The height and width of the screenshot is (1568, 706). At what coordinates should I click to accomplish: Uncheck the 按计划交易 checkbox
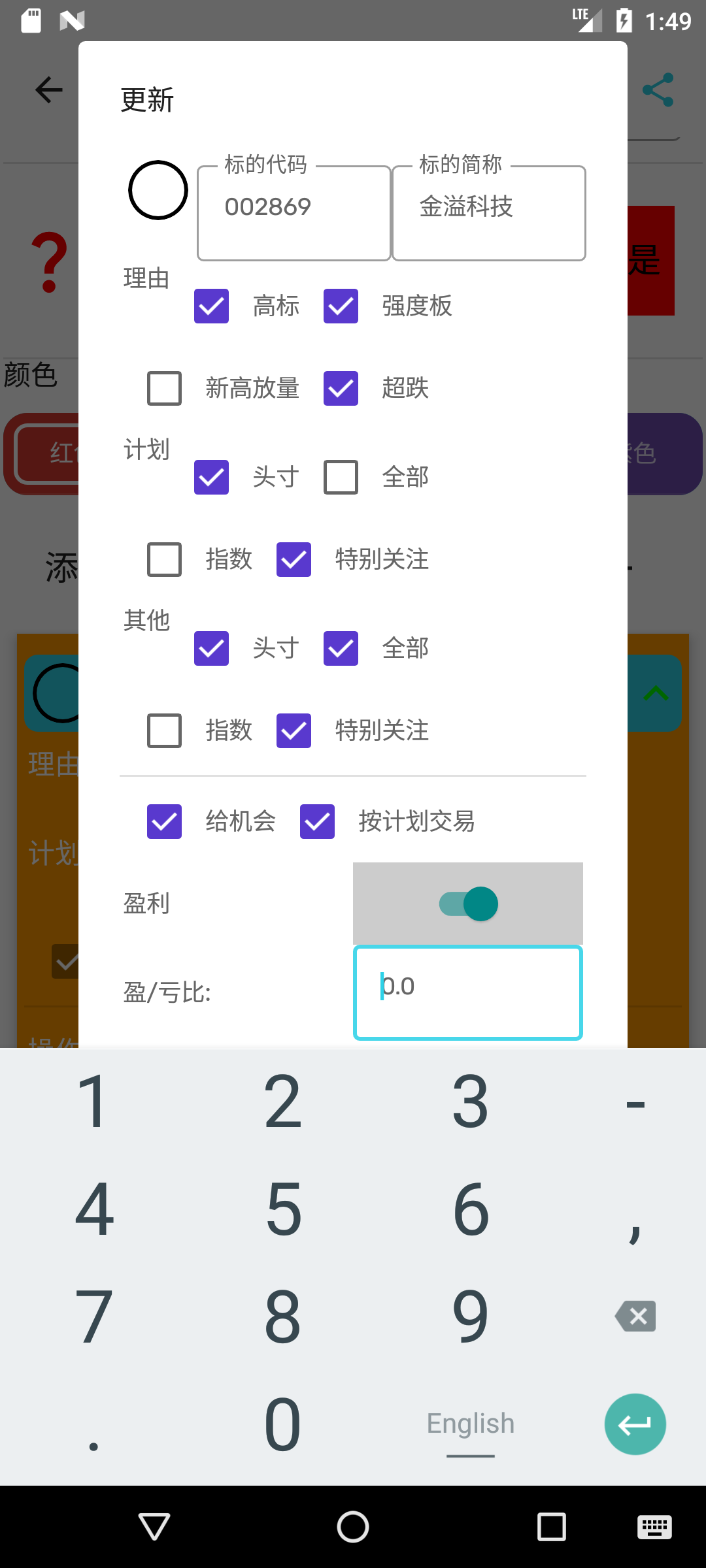click(317, 821)
